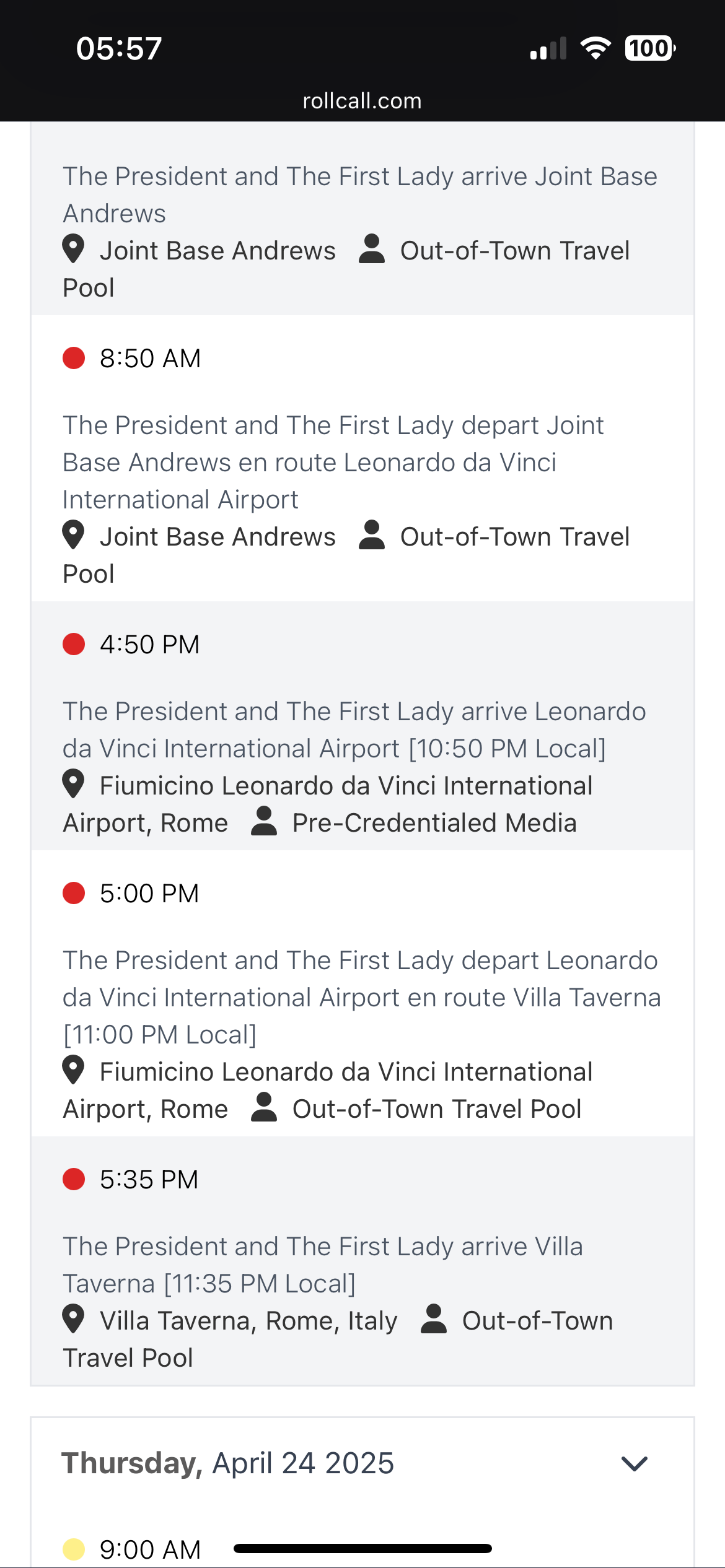Expand the Thursday, April 24 2025 schedule

tap(634, 1464)
